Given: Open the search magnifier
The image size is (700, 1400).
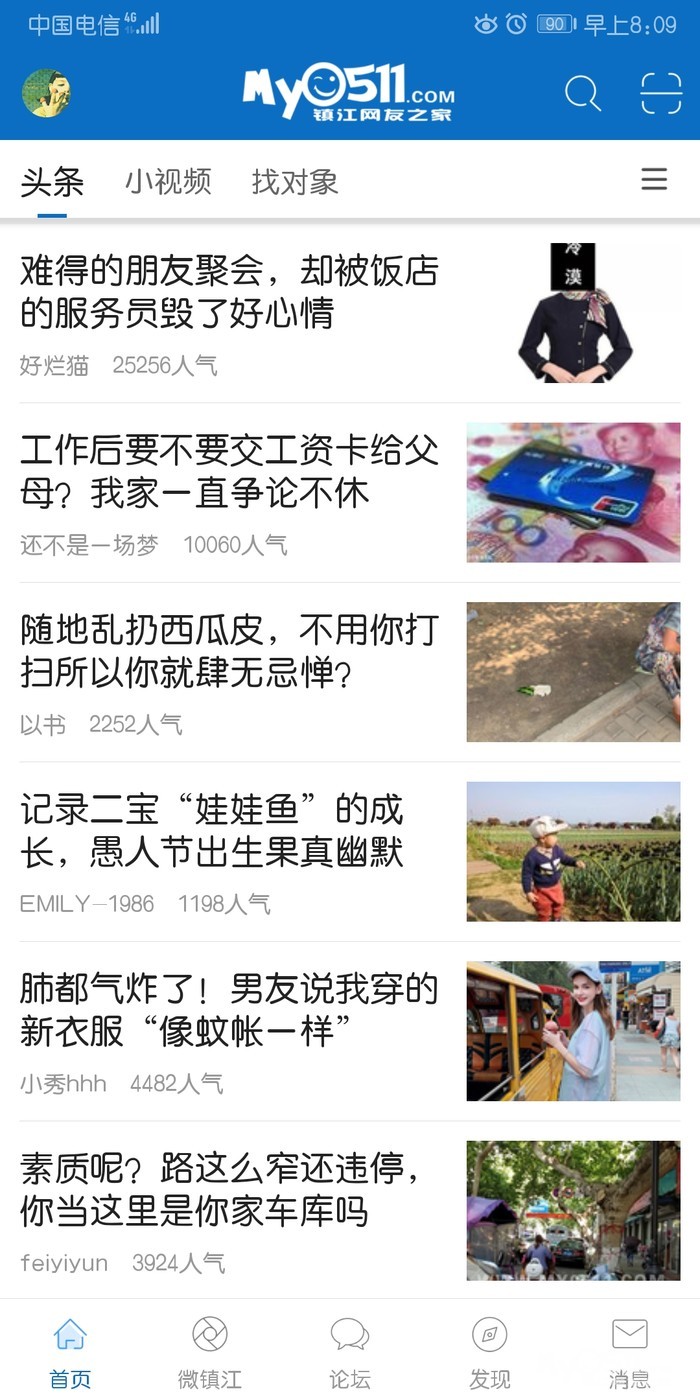Looking at the screenshot, I should [583, 94].
